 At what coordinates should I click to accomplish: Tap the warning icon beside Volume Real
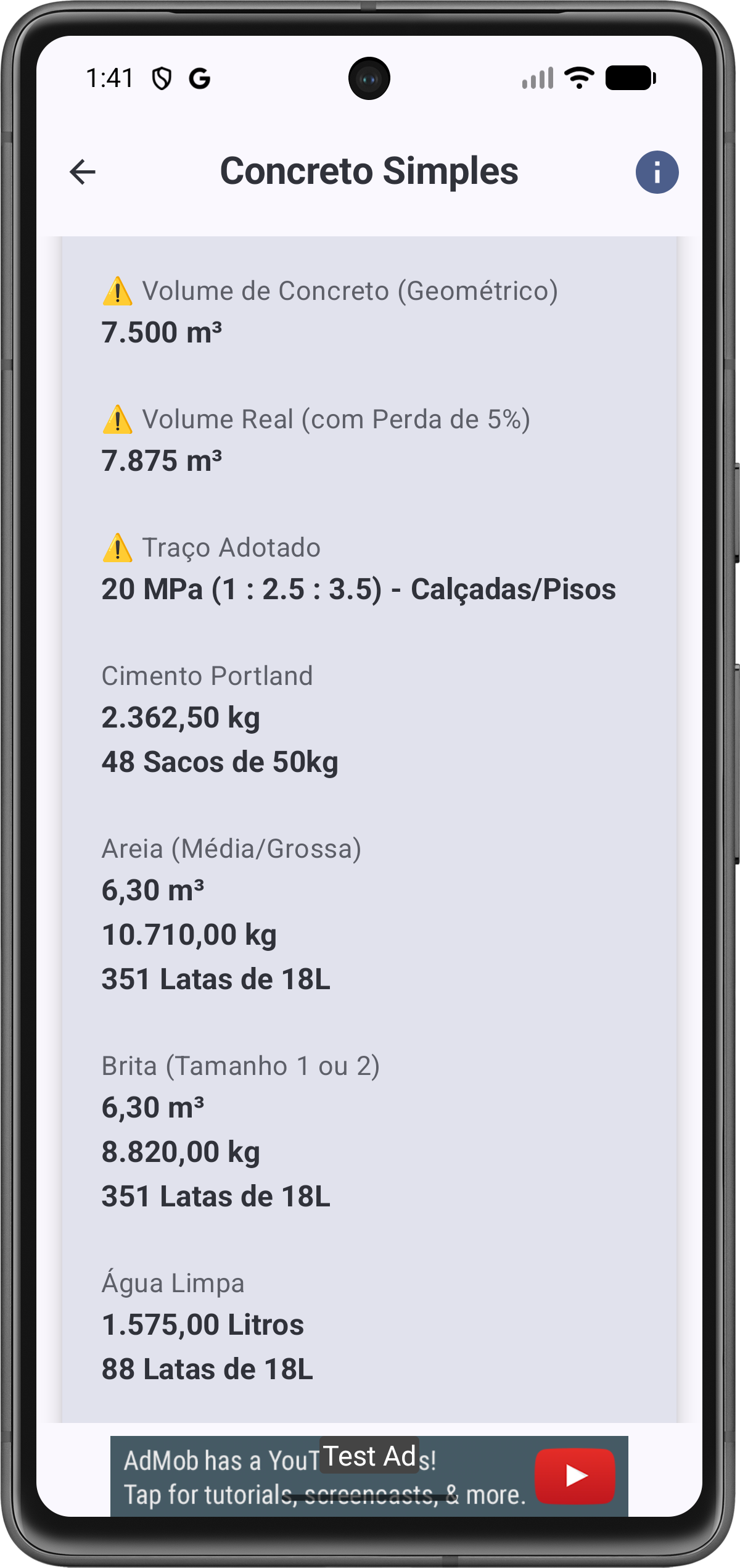tap(117, 419)
